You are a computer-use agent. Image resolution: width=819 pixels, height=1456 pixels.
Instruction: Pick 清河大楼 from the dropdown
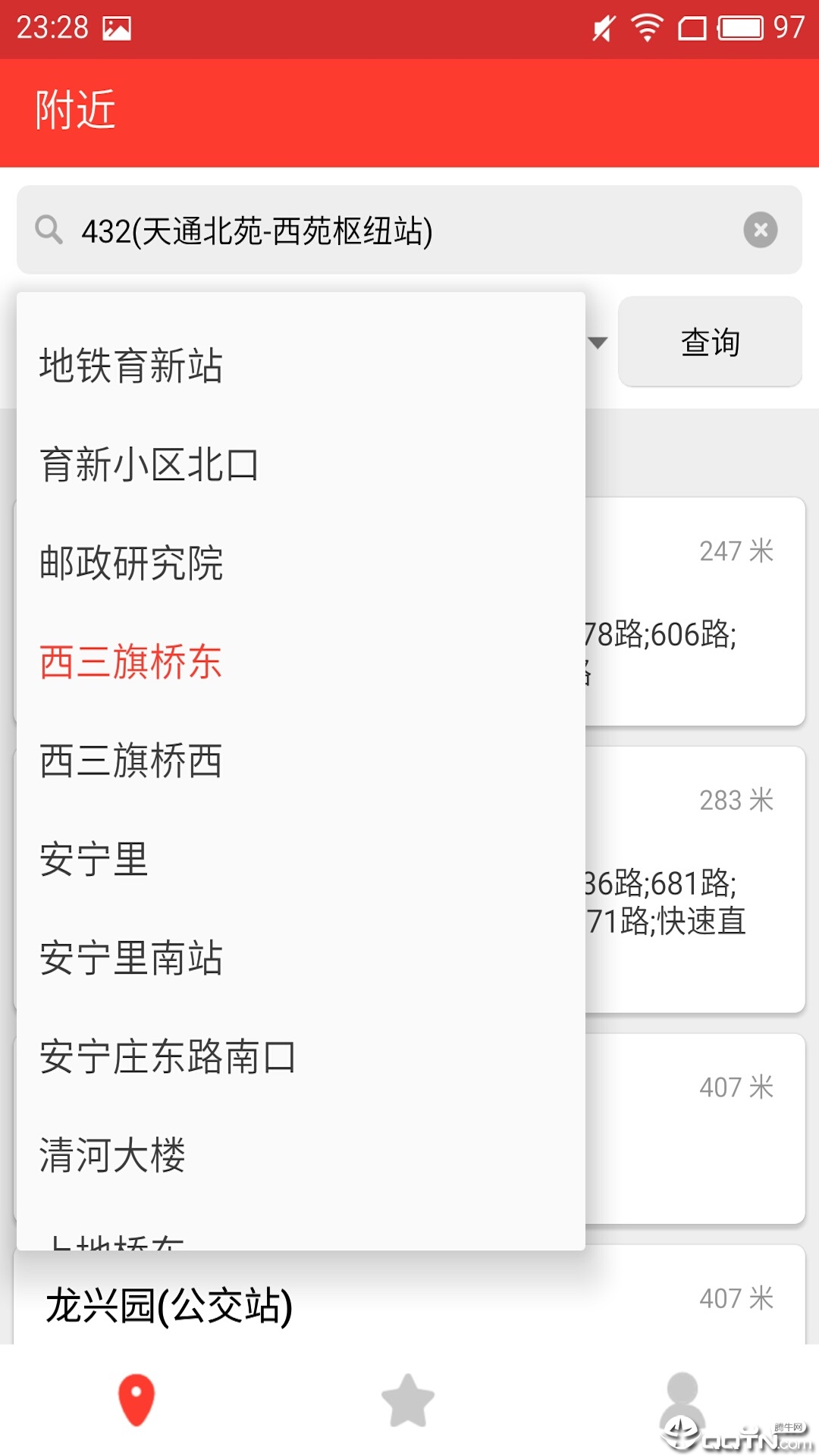coord(301,1155)
